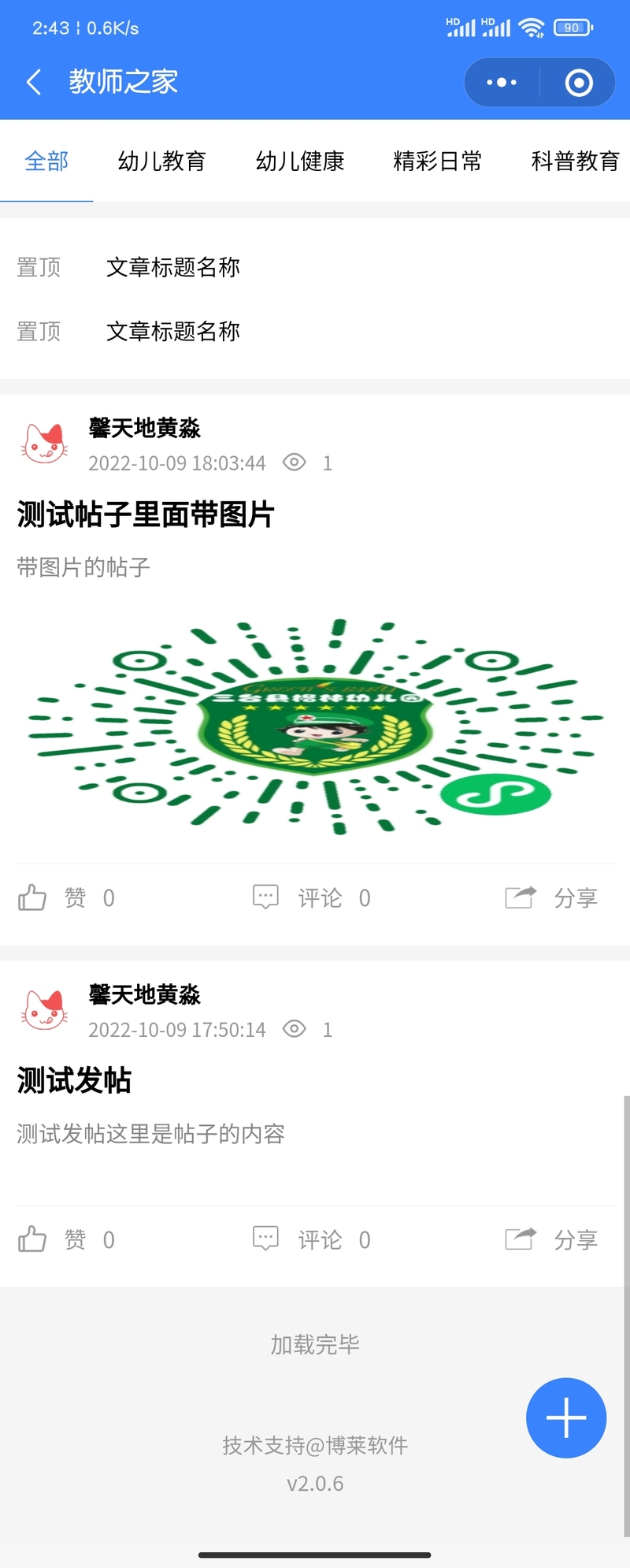
Task: Open the 科普教育 tab
Action: [x=575, y=162]
